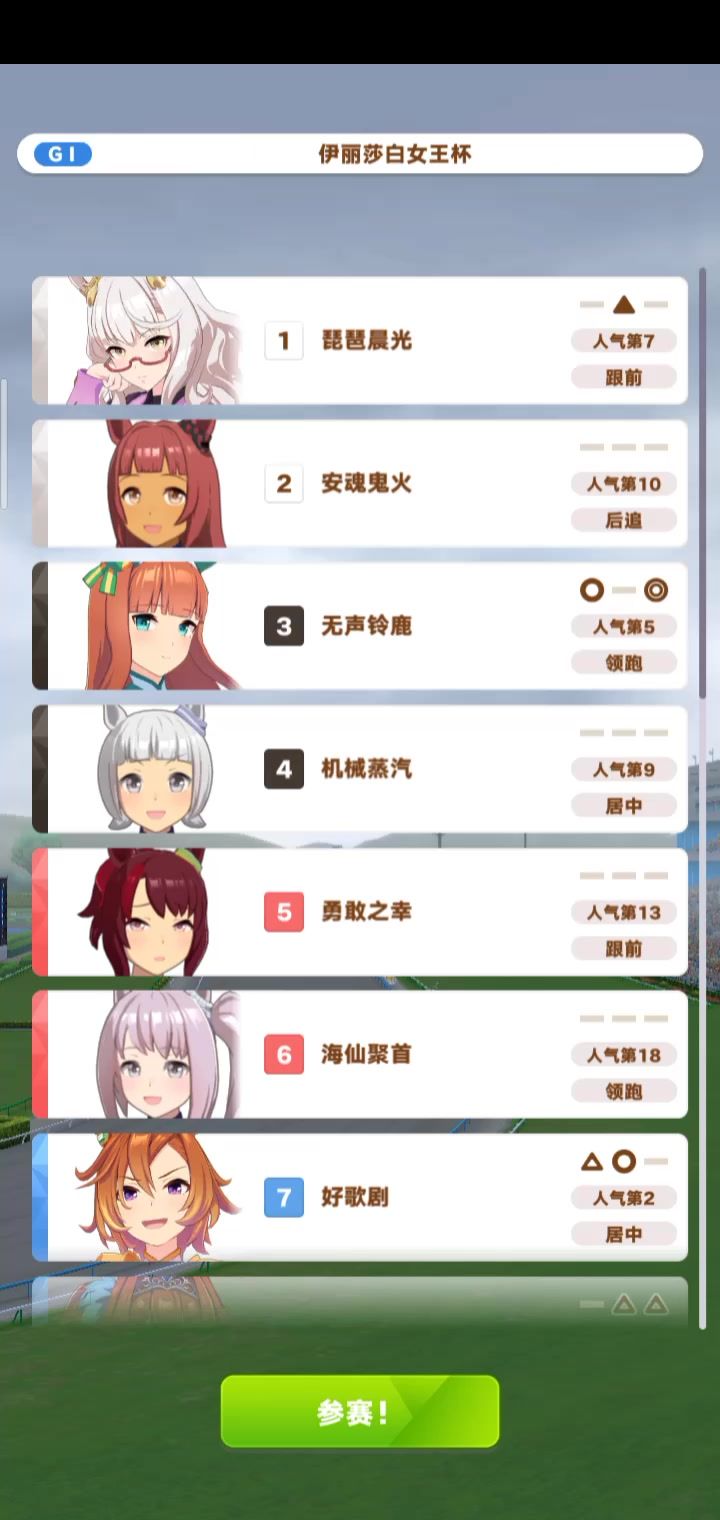The height and width of the screenshot is (1520, 720).
Task: Select entry 1 琵琶晨光
Action: 360,340
